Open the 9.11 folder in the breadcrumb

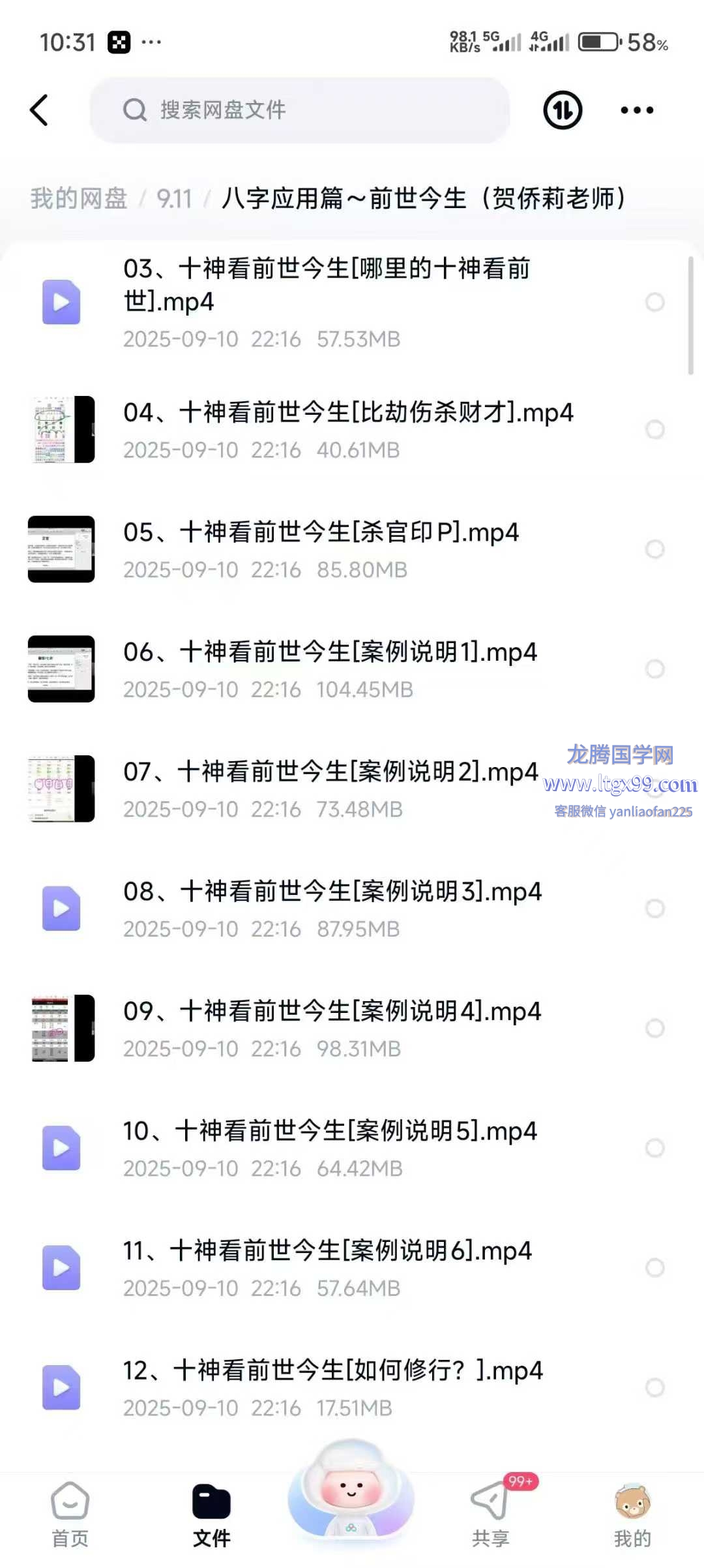point(174,198)
